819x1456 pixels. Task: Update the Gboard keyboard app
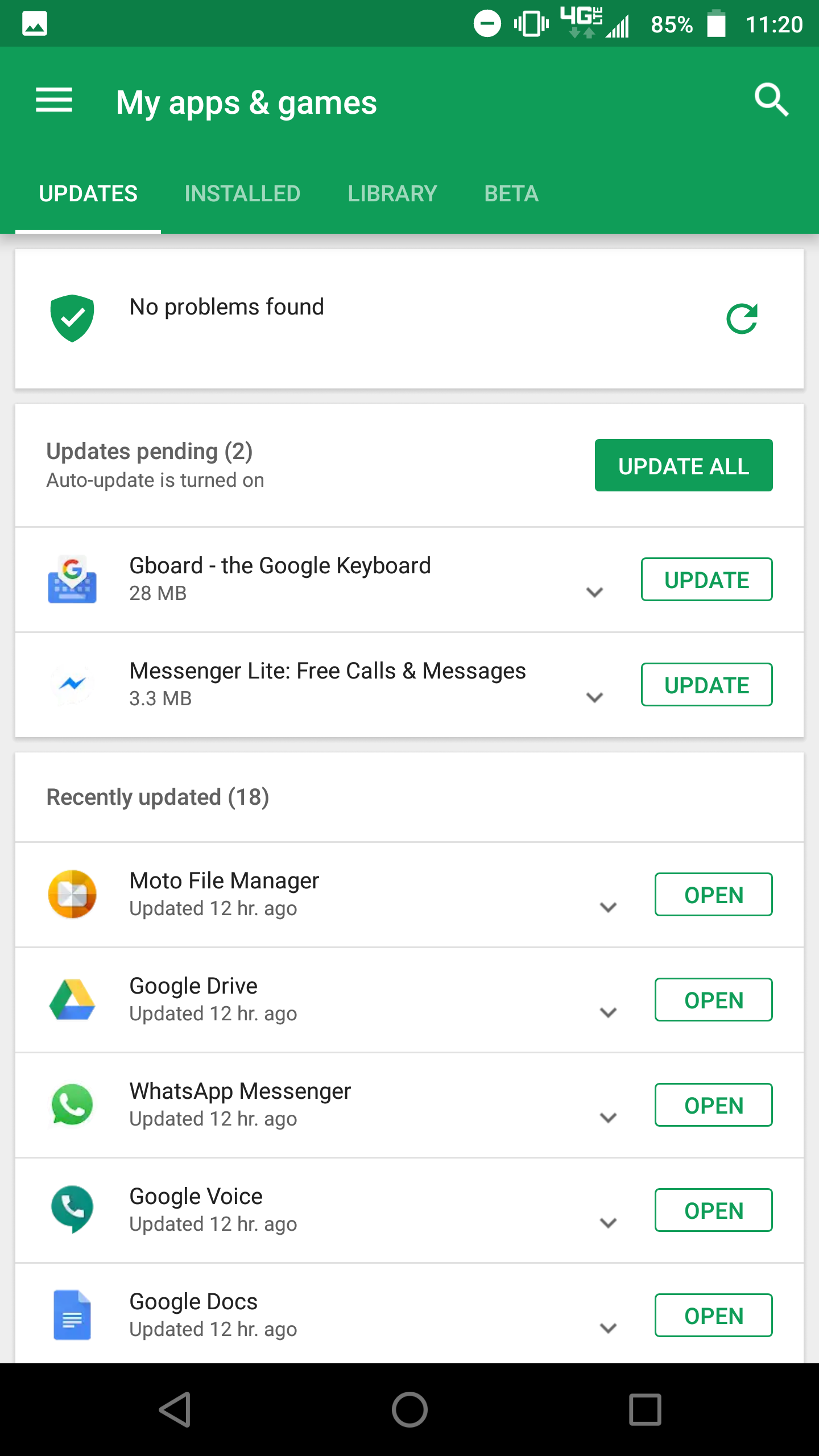[x=706, y=579]
